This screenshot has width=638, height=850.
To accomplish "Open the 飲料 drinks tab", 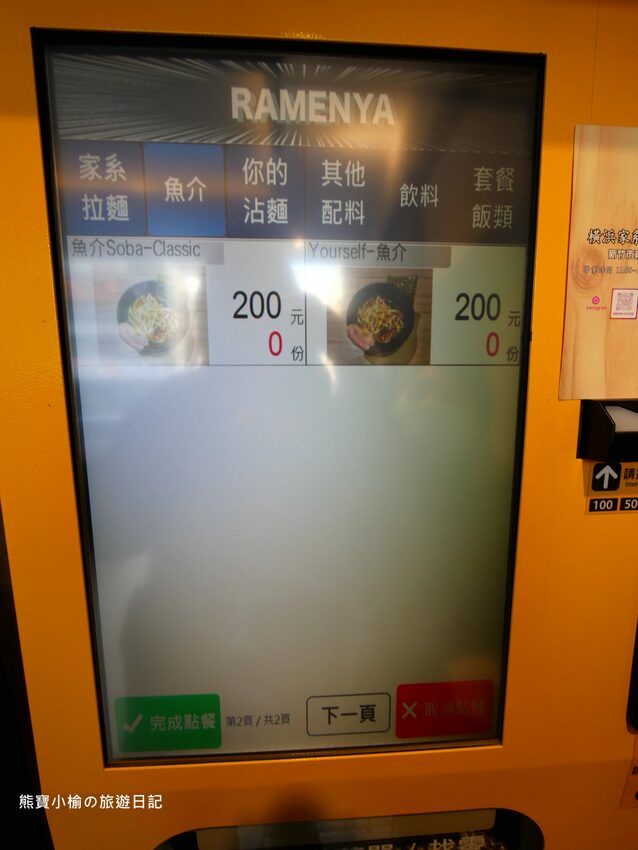I will tap(418, 196).
